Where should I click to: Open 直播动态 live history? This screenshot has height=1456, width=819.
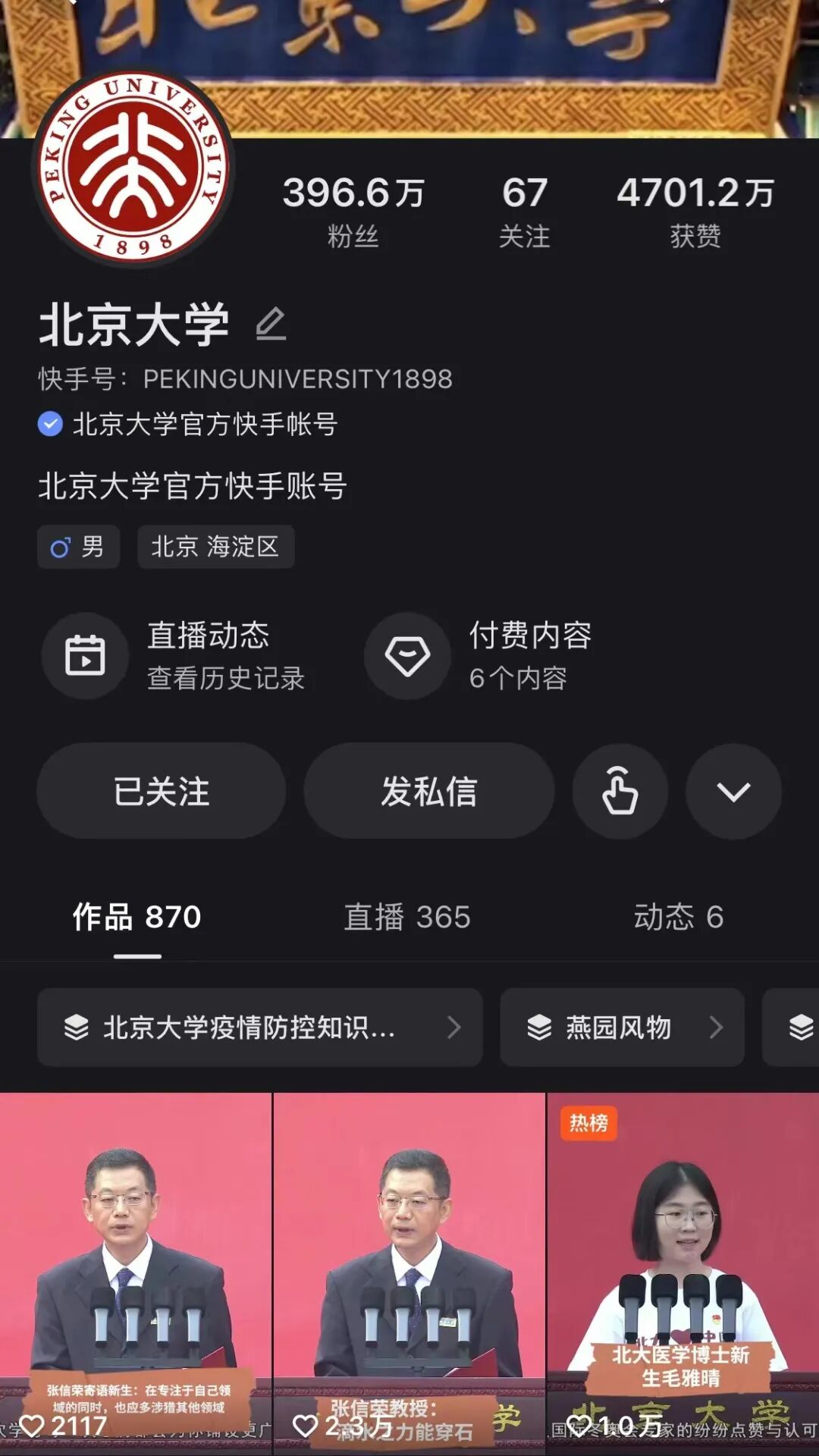(x=176, y=655)
